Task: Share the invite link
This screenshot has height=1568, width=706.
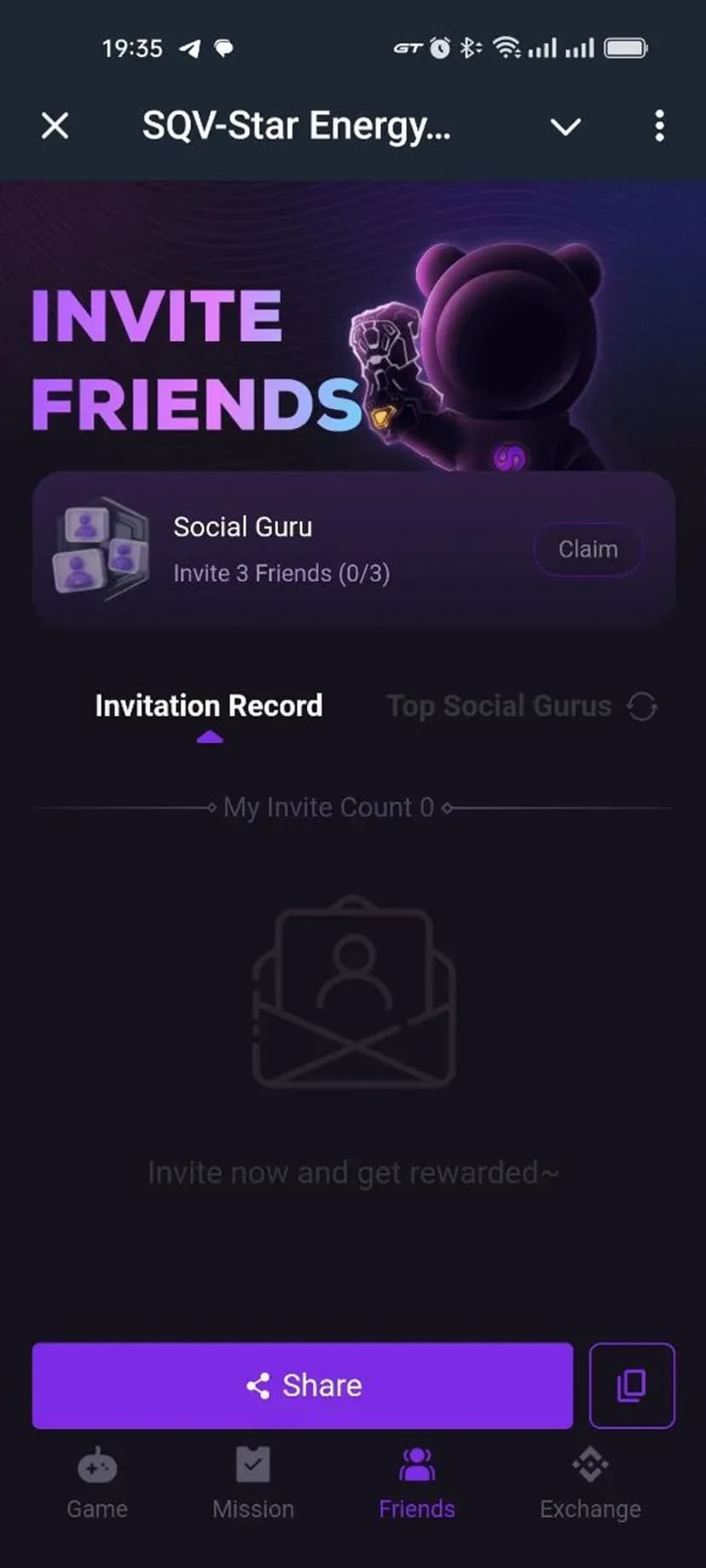Action: pos(303,1386)
